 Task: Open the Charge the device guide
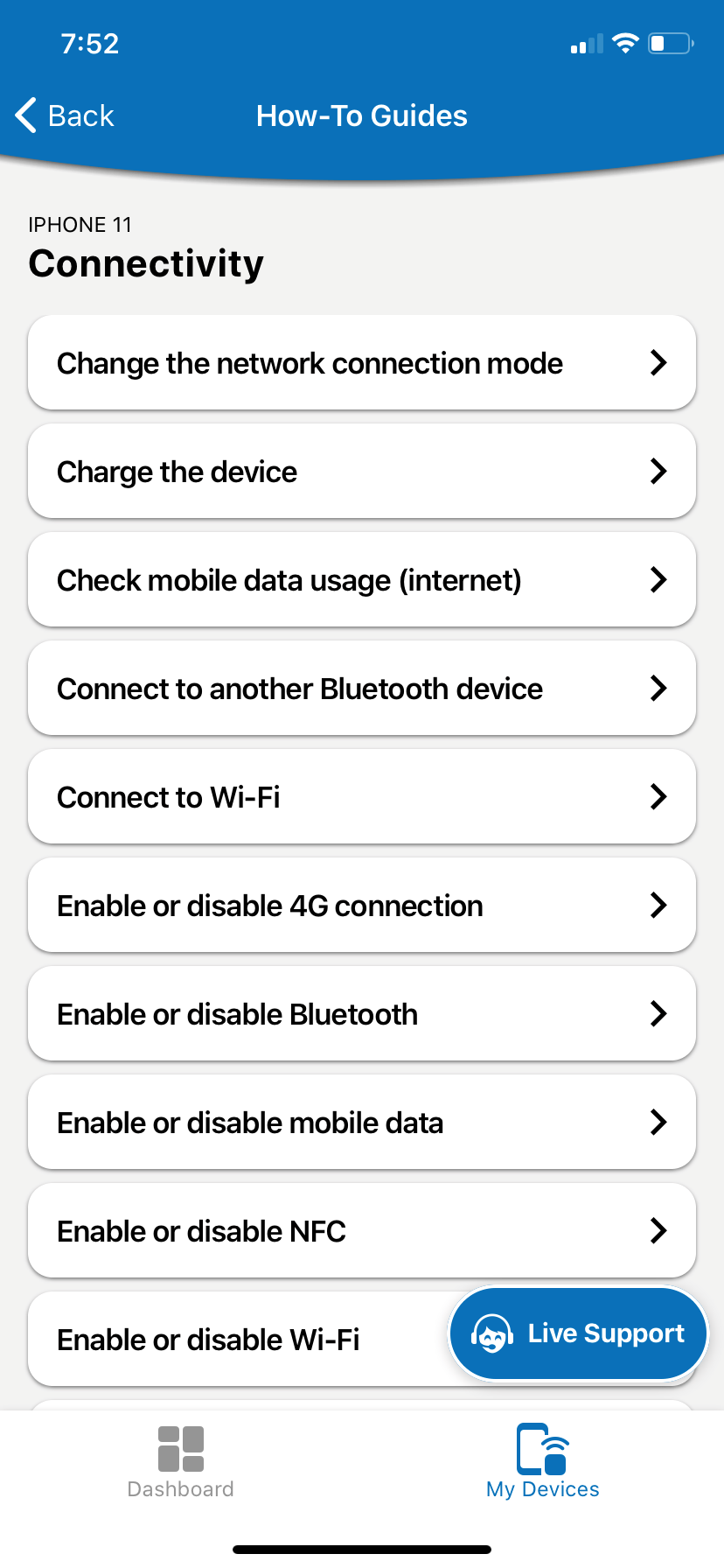coord(362,472)
